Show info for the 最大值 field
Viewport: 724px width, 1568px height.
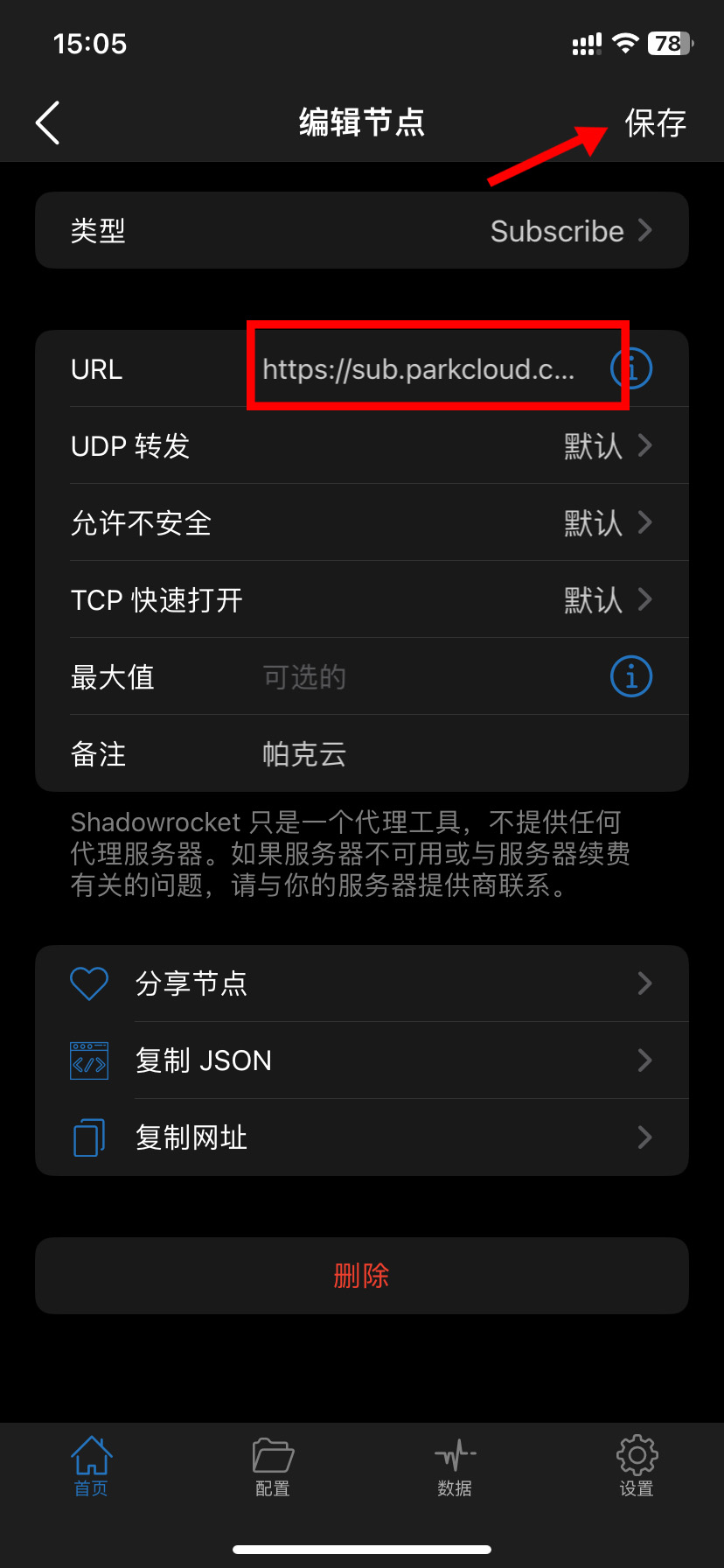[x=631, y=677]
